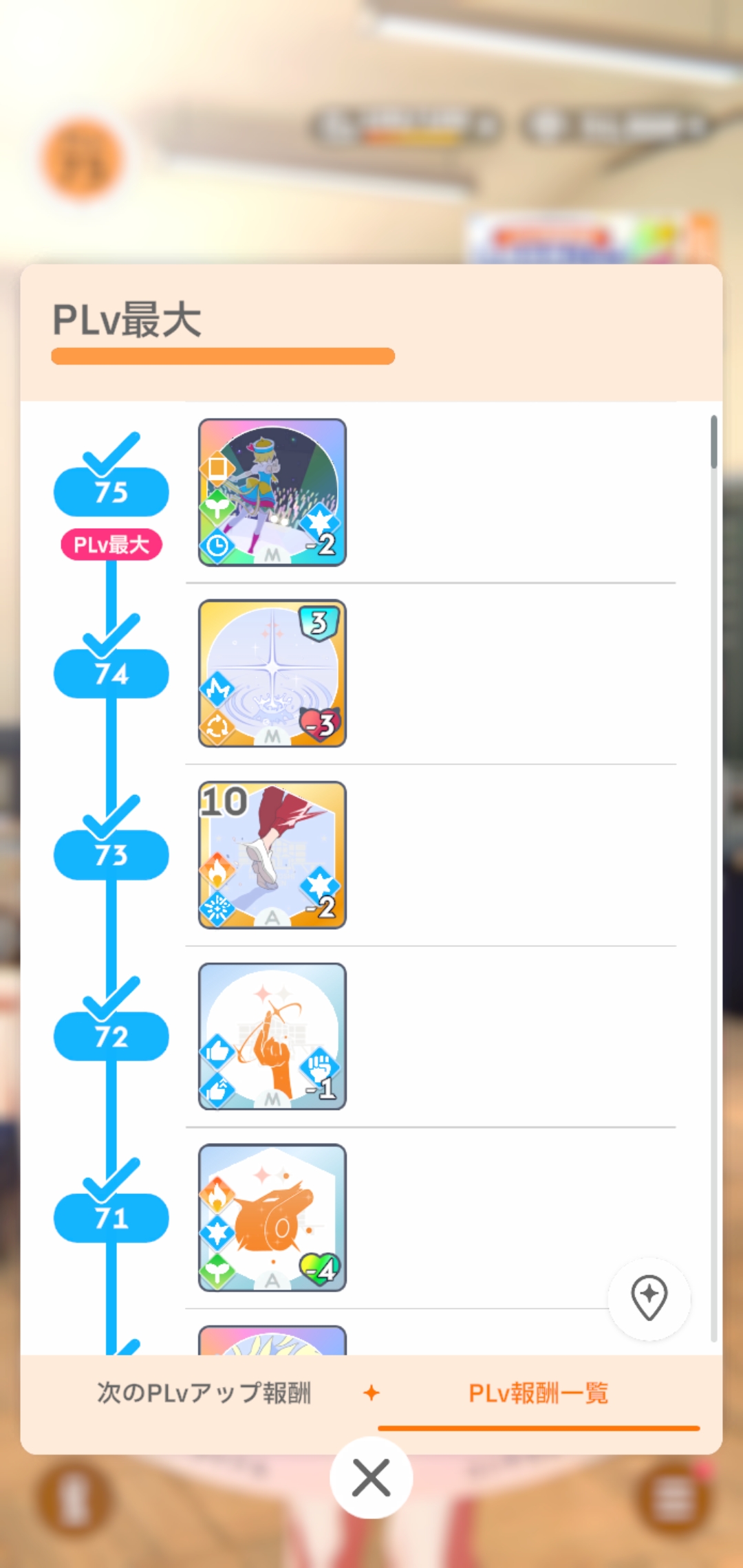
Task: Select the PLv報酬一覧 tab
Action: click(x=538, y=1393)
